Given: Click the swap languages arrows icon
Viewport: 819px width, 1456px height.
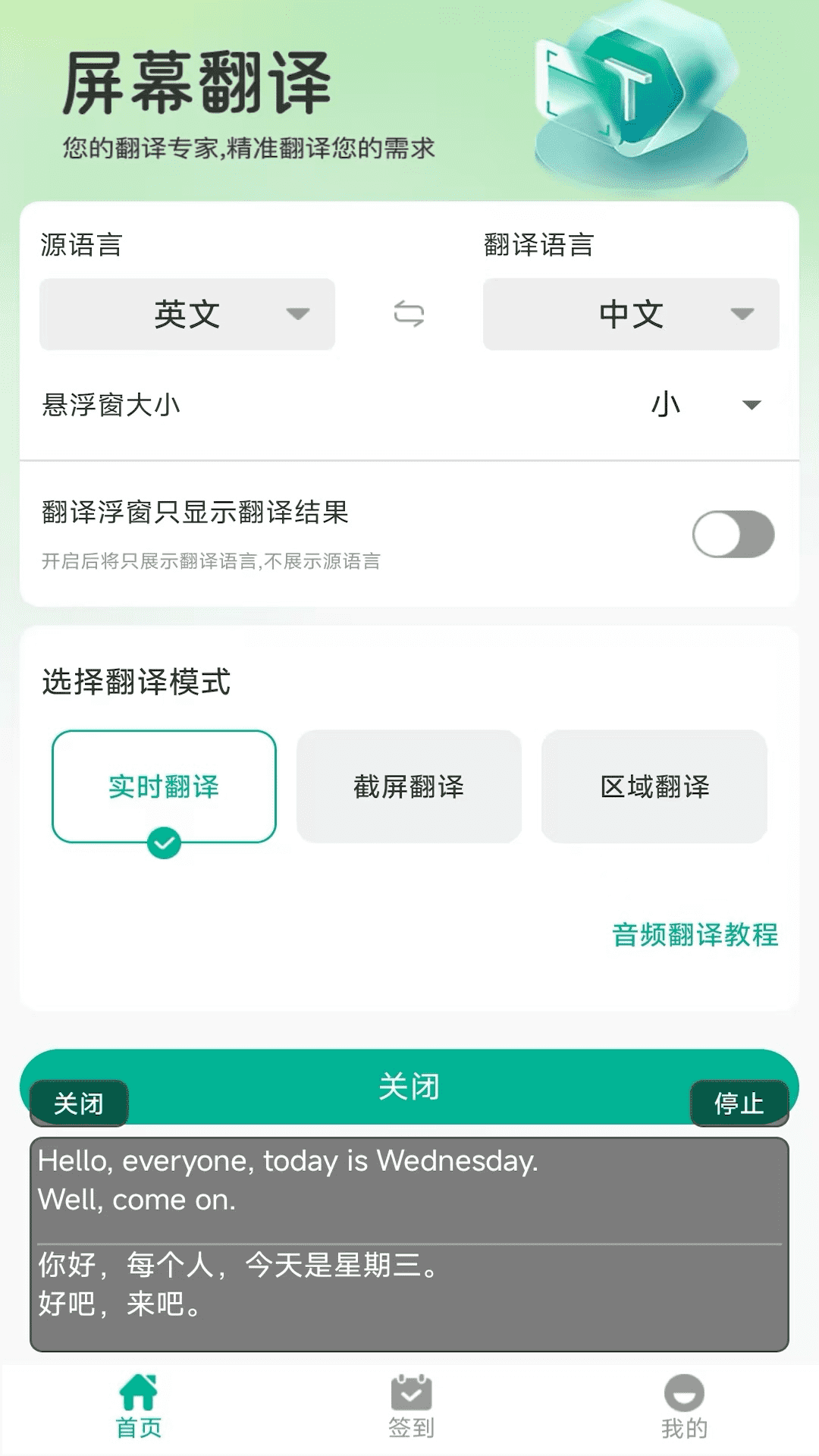Looking at the screenshot, I should 408,315.
